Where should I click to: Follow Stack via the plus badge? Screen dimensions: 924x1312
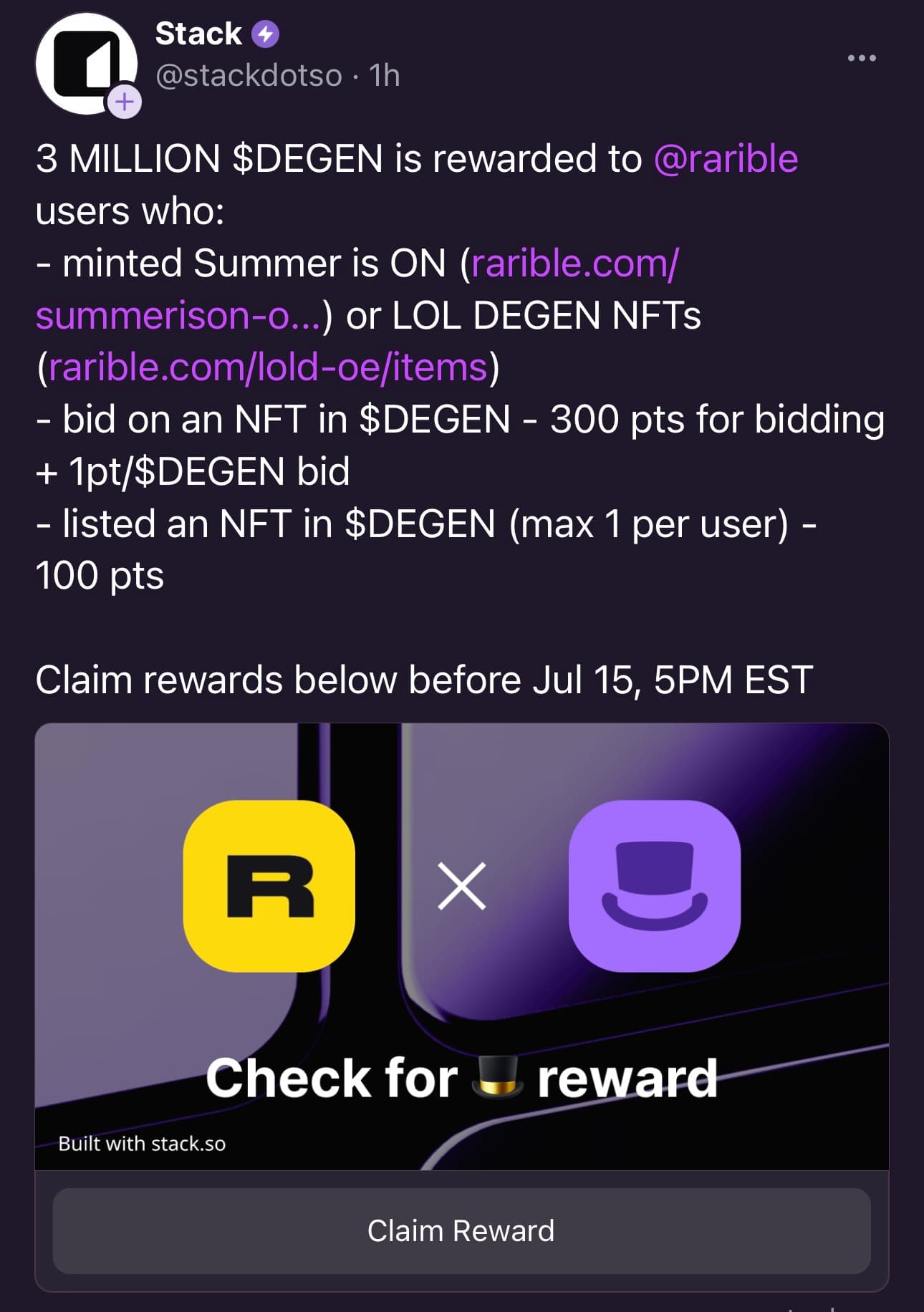[125, 102]
